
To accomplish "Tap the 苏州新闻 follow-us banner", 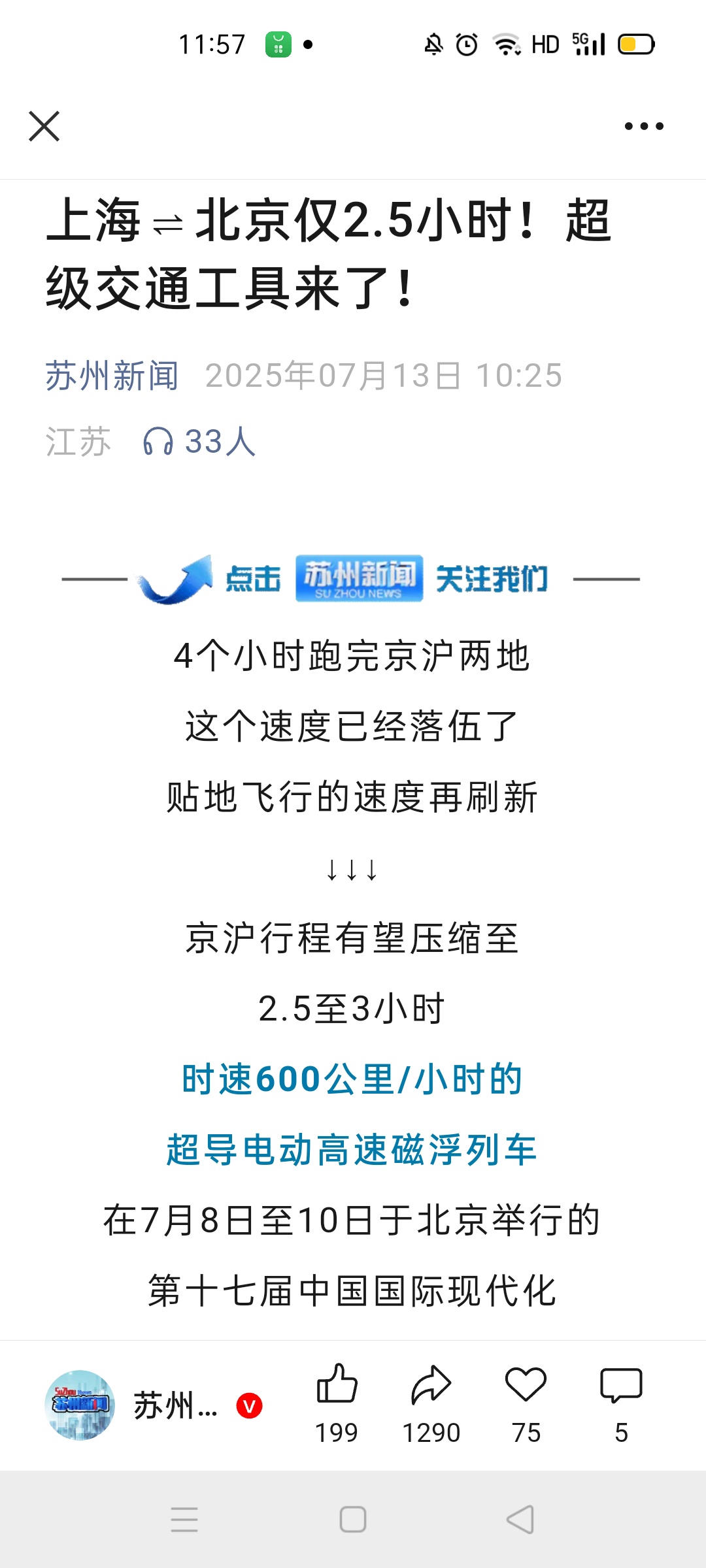I will (358, 579).
